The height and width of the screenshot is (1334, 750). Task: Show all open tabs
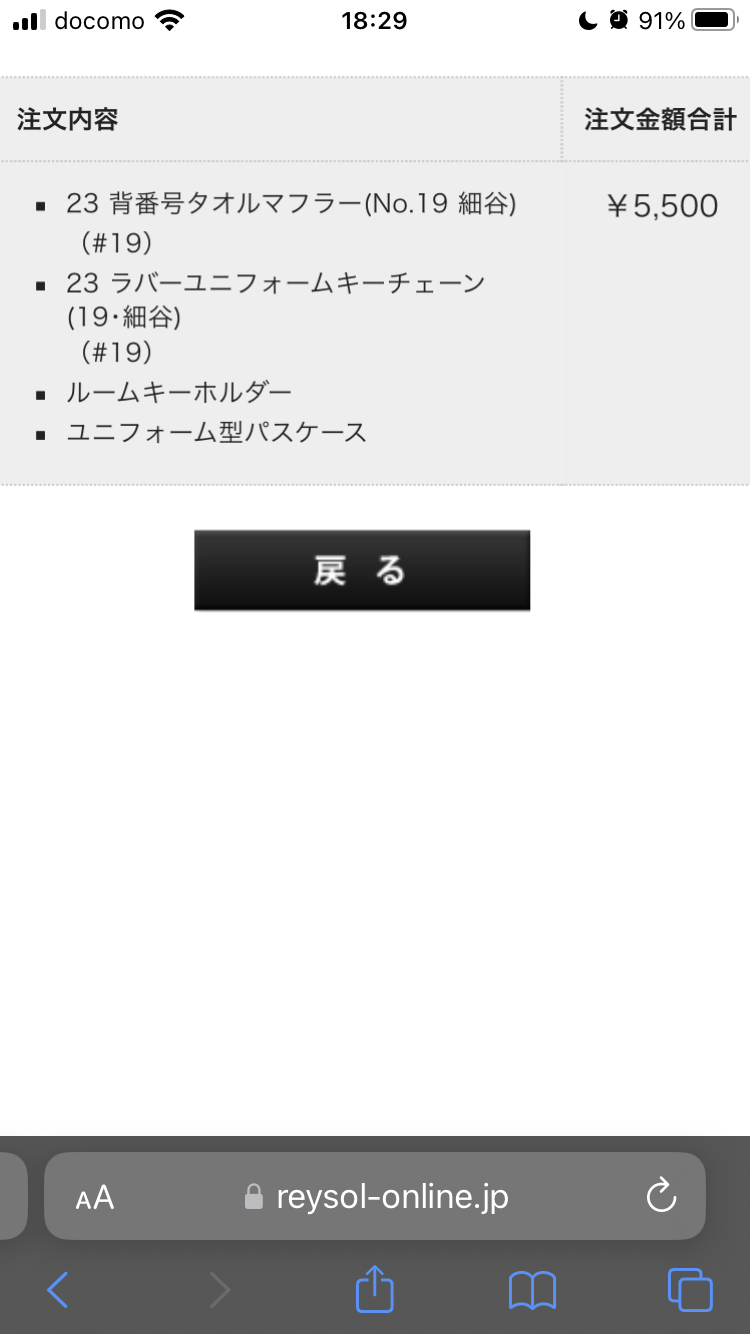[x=690, y=1290]
